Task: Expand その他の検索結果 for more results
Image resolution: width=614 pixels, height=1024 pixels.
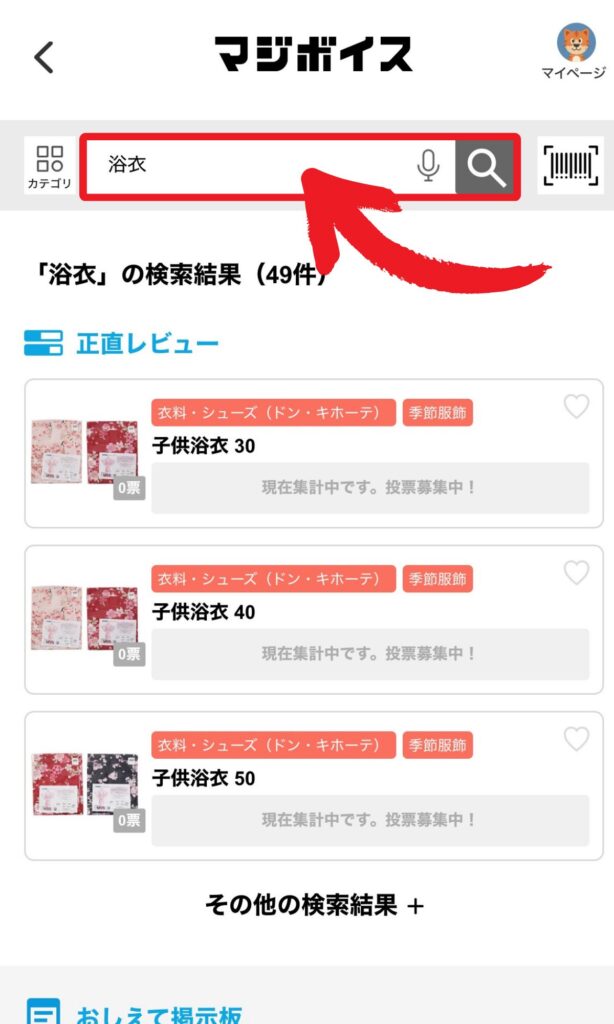Action: (314, 905)
